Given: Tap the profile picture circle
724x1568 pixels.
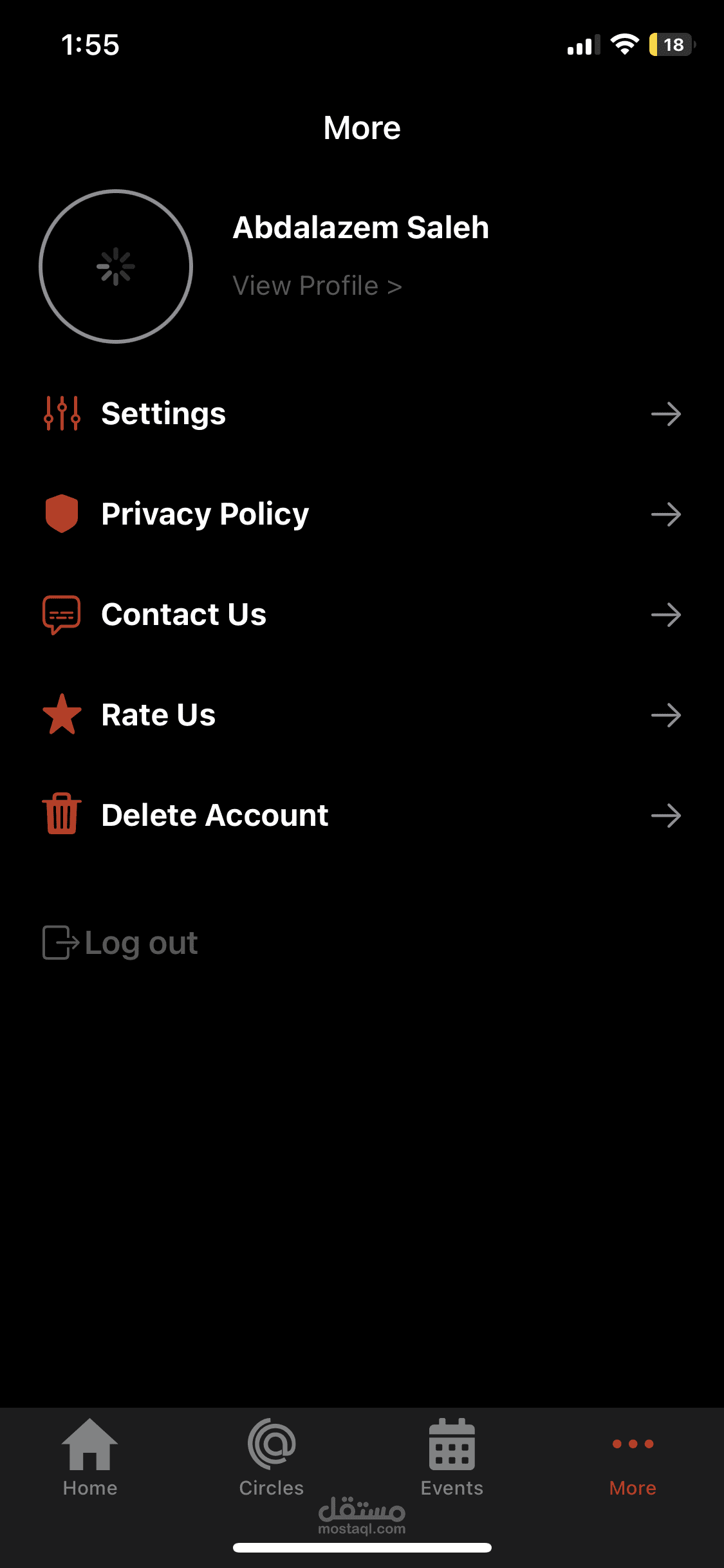Looking at the screenshot, I should pos(116,266).
